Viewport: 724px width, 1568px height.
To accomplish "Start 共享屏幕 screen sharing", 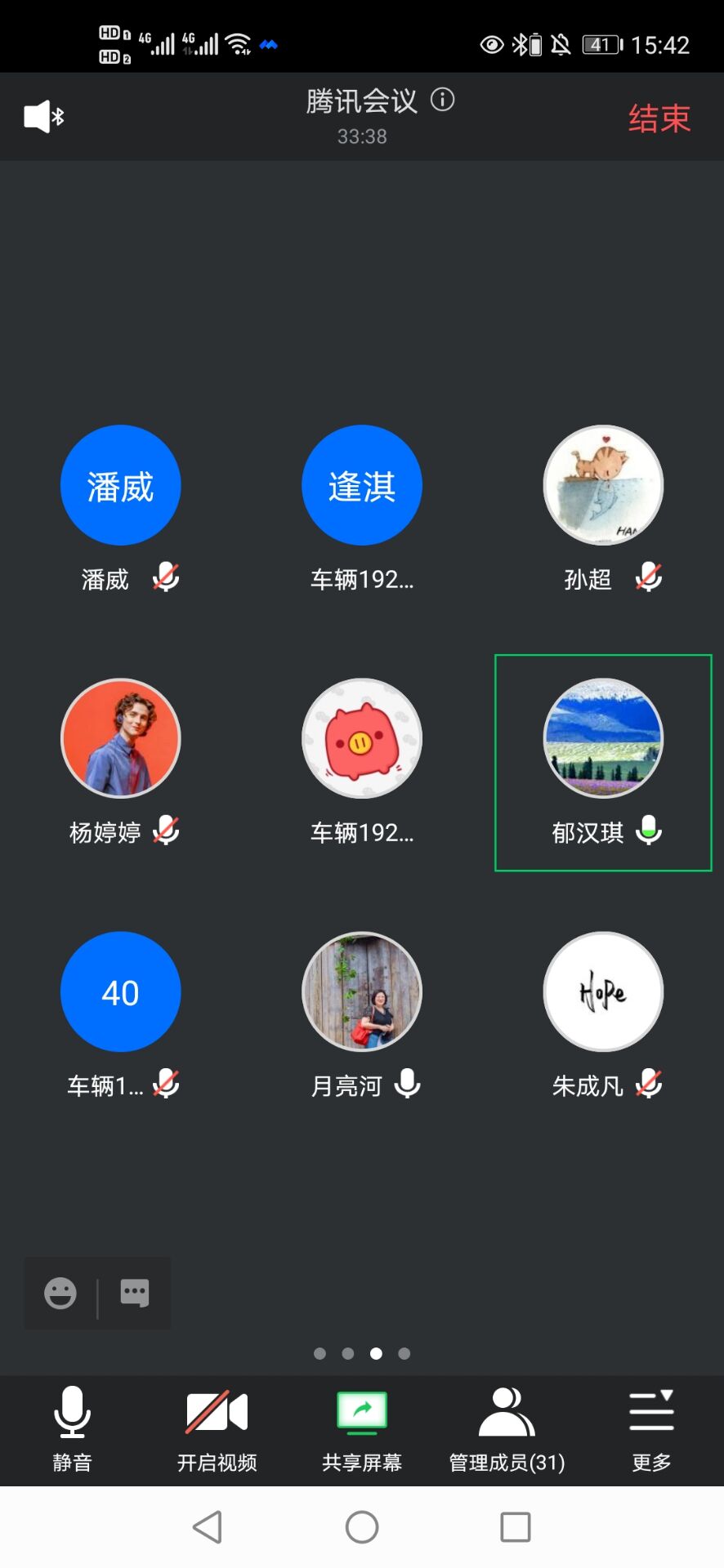I will coord(362,1429).
